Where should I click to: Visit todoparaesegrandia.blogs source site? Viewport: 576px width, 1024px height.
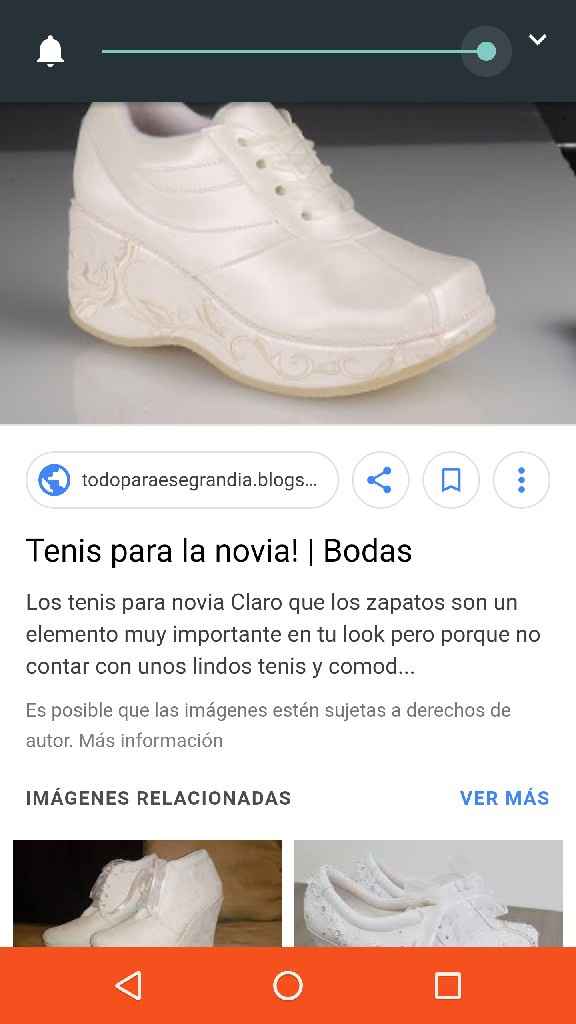pyautogui.click(x=182, y=480)
